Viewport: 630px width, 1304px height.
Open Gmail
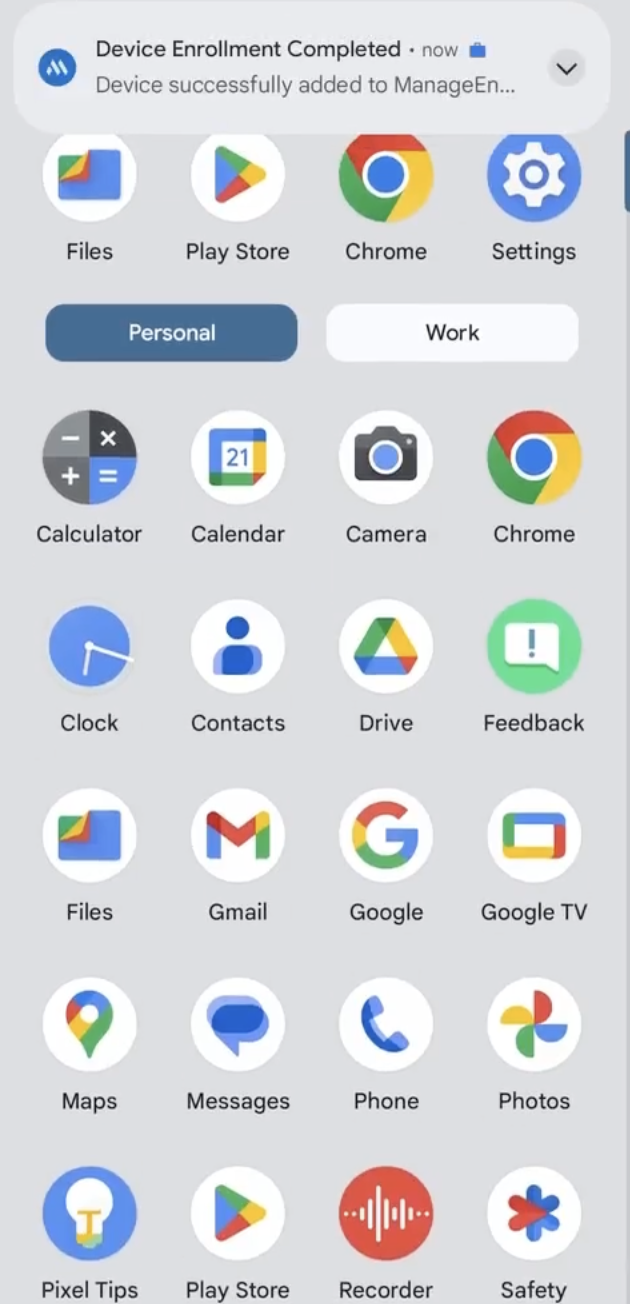click(237, 836)
